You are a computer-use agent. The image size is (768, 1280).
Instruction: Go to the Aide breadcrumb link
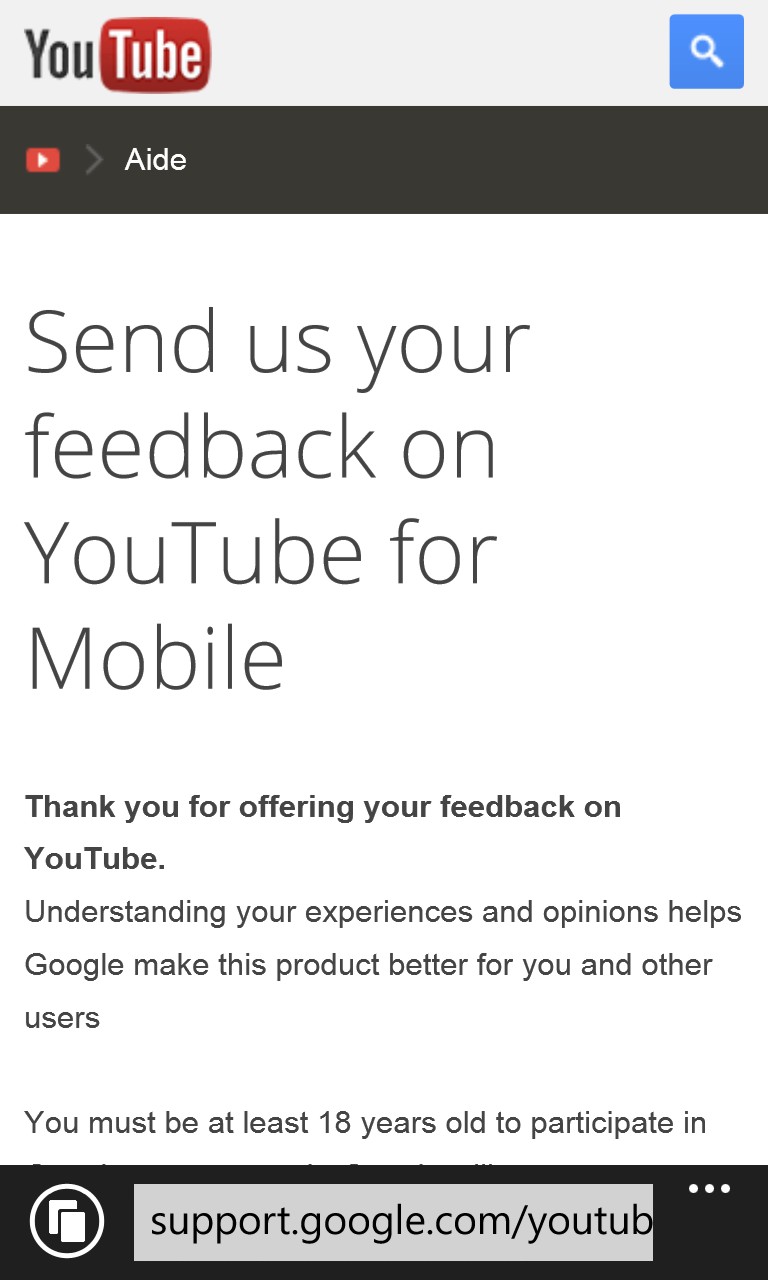[x=155, y=160]
